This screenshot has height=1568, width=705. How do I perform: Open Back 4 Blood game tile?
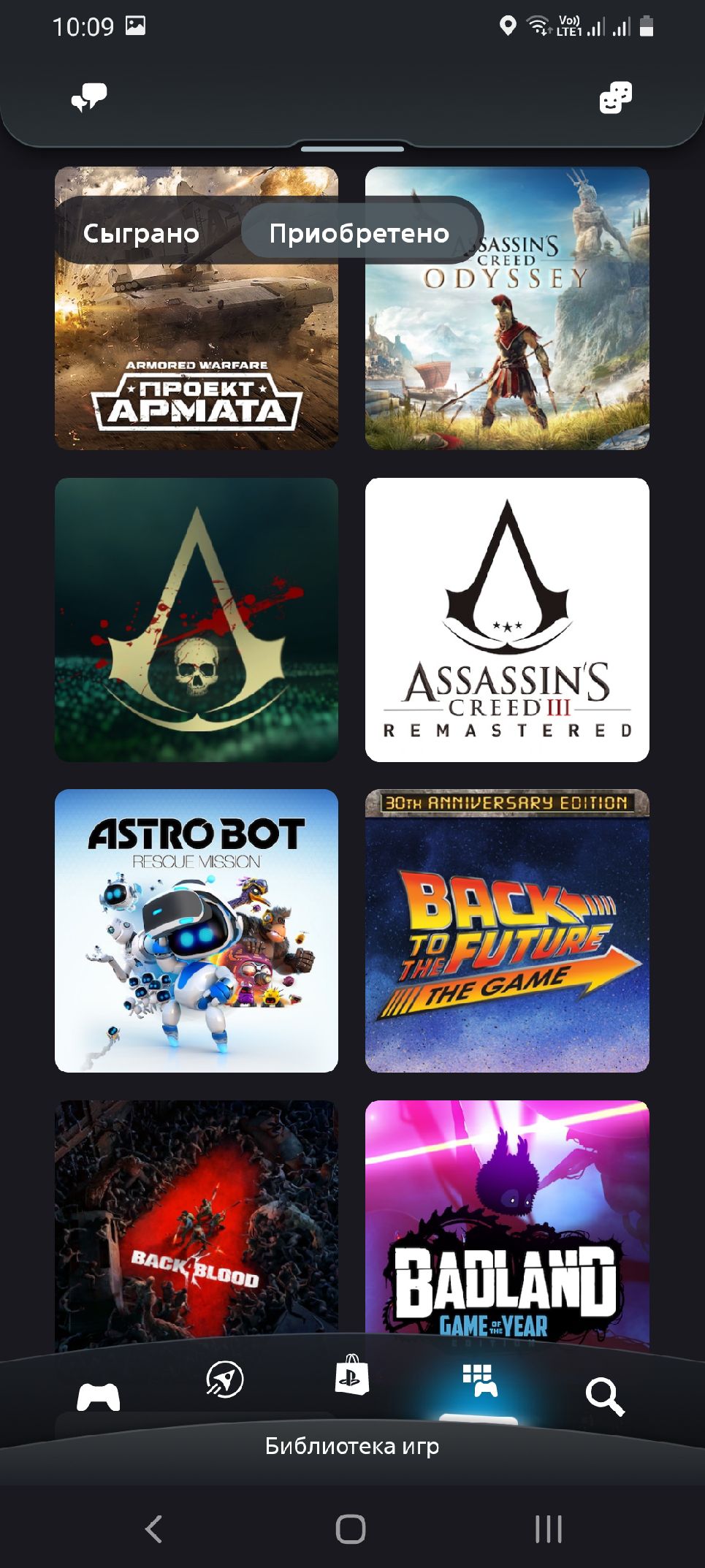point(197,1220)
